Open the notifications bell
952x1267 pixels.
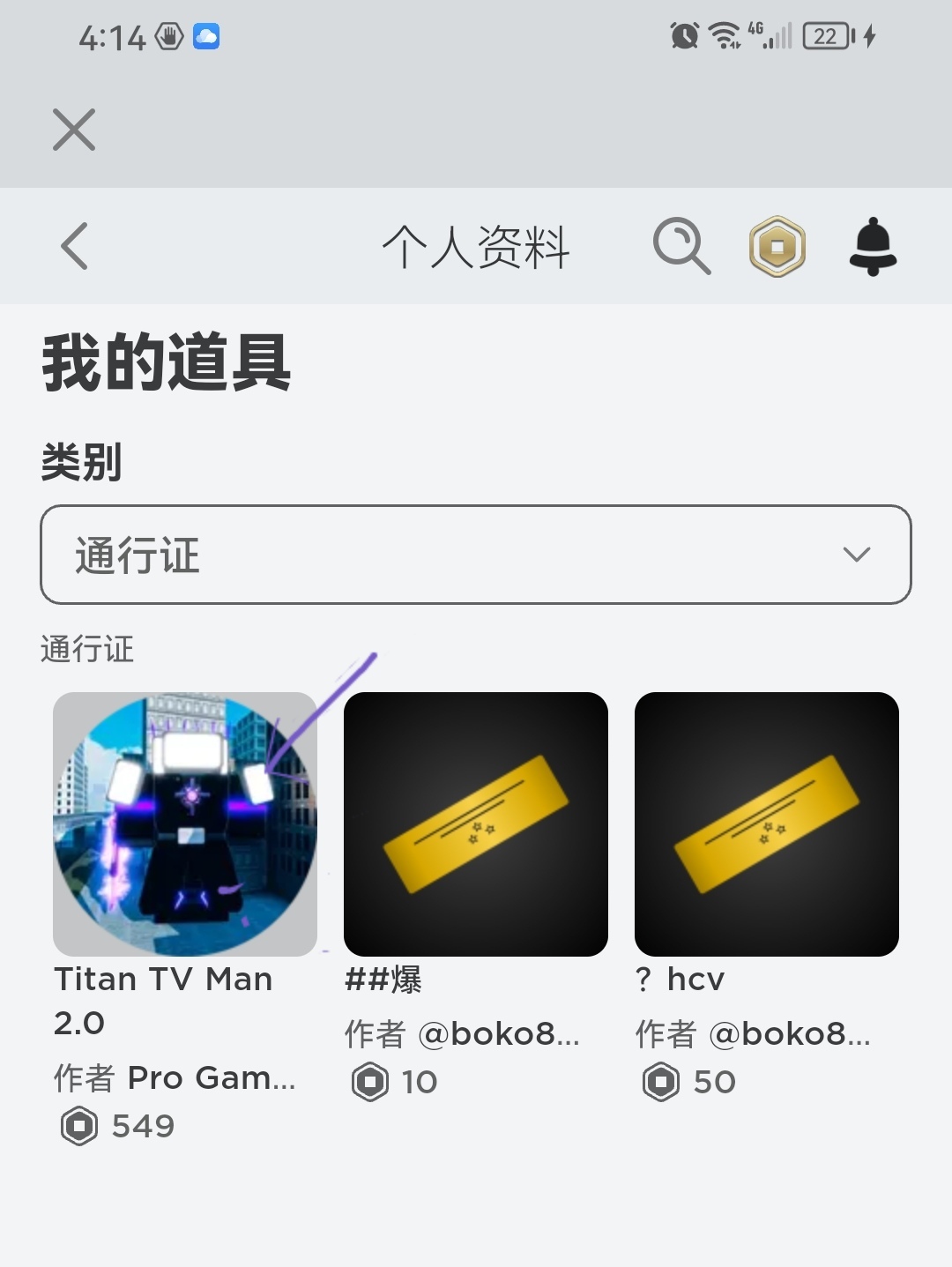click(873, 246)
